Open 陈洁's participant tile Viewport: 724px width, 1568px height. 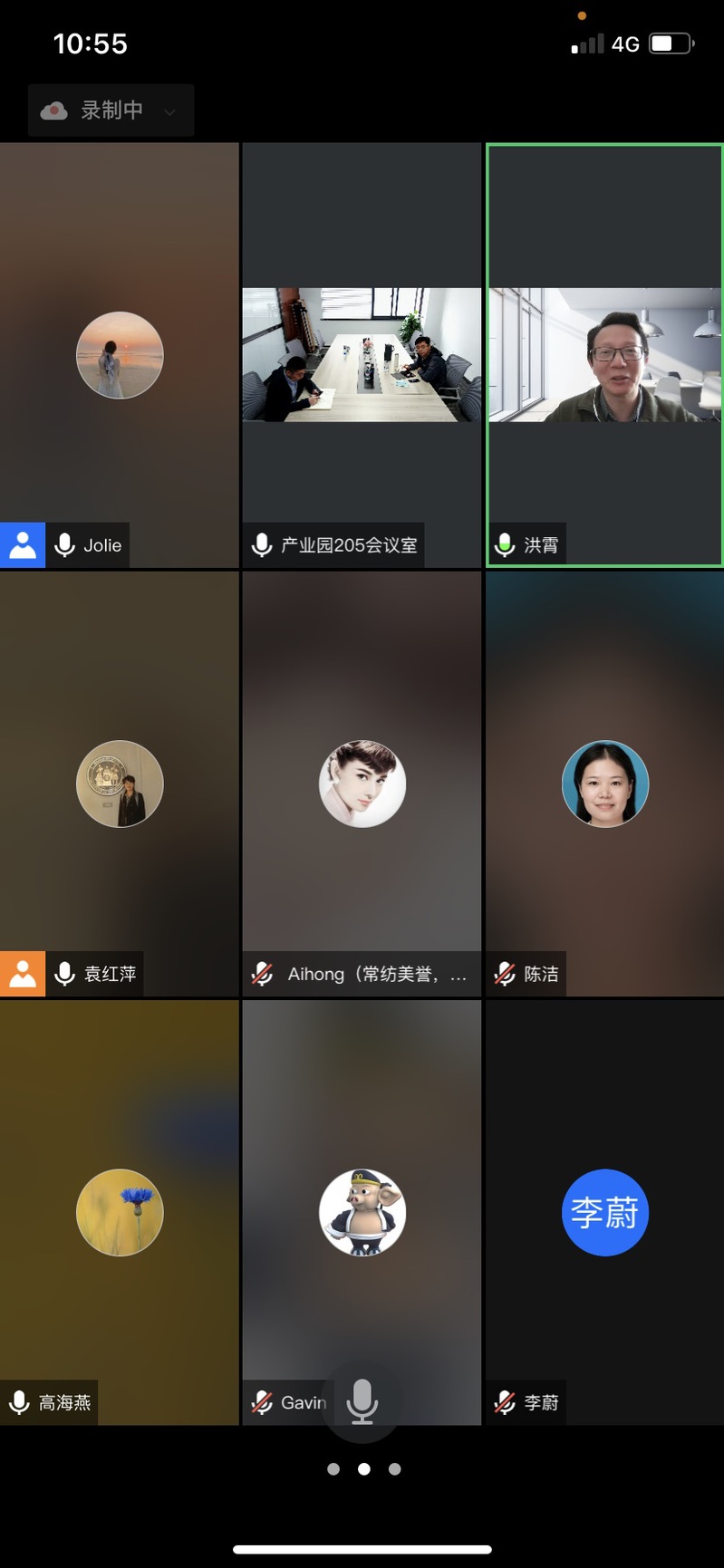[604, 784]
